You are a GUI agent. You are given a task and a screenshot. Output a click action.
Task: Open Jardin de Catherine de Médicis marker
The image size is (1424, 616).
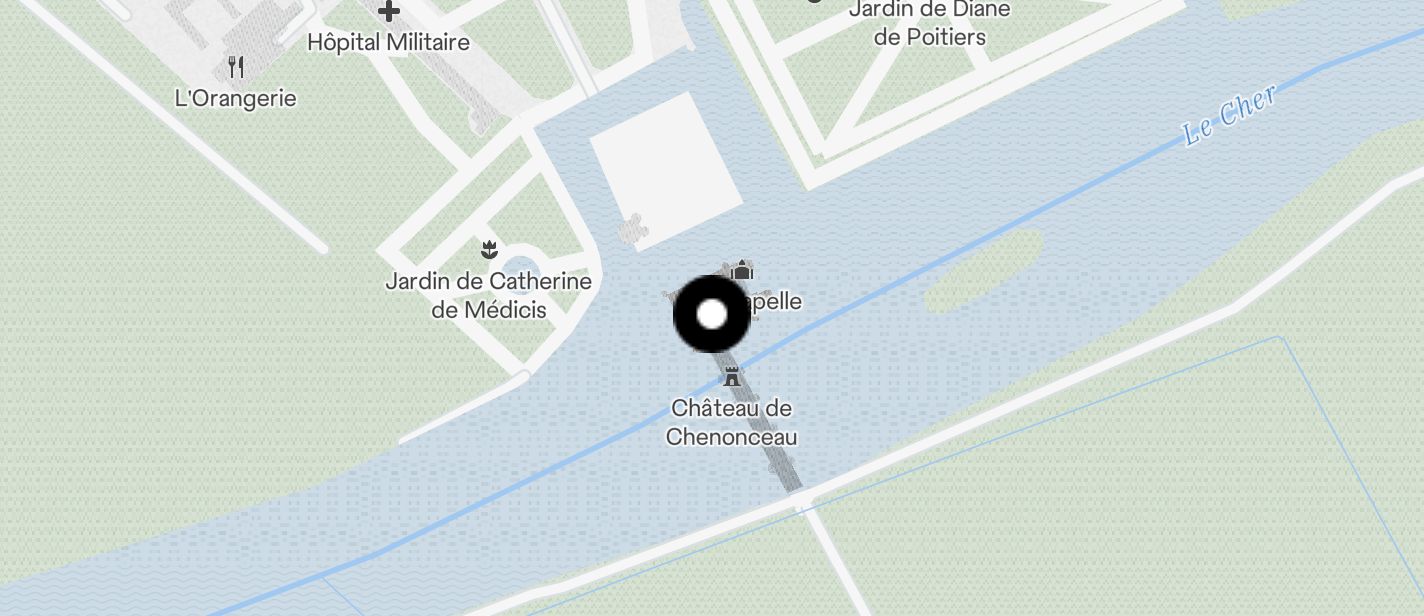pos(488,247)
